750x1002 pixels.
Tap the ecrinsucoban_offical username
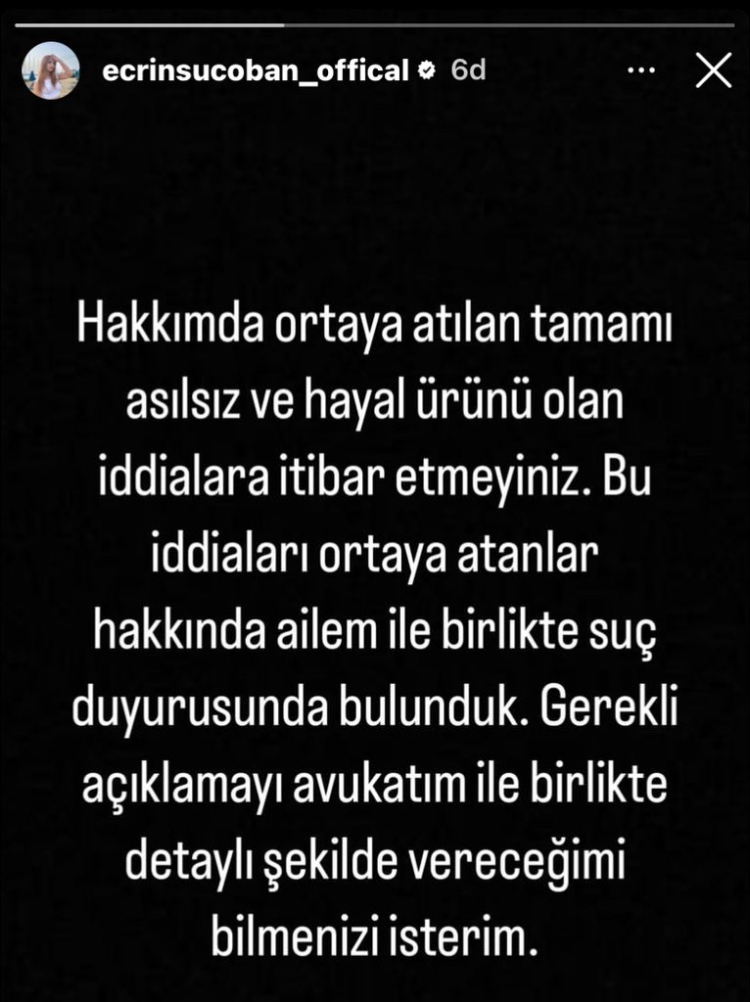point(256,71)
